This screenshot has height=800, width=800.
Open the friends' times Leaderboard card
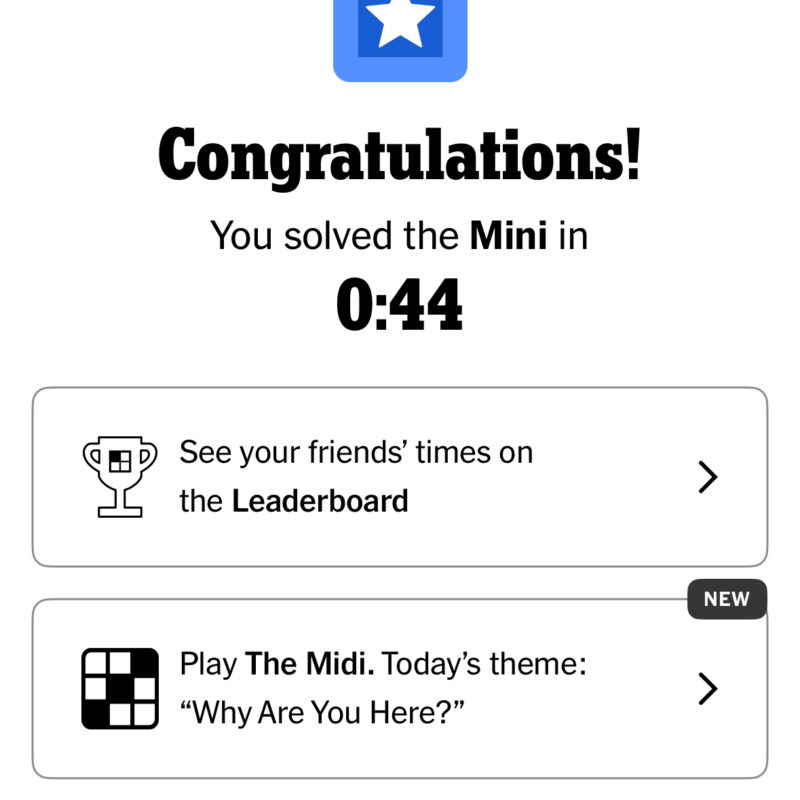400,477
